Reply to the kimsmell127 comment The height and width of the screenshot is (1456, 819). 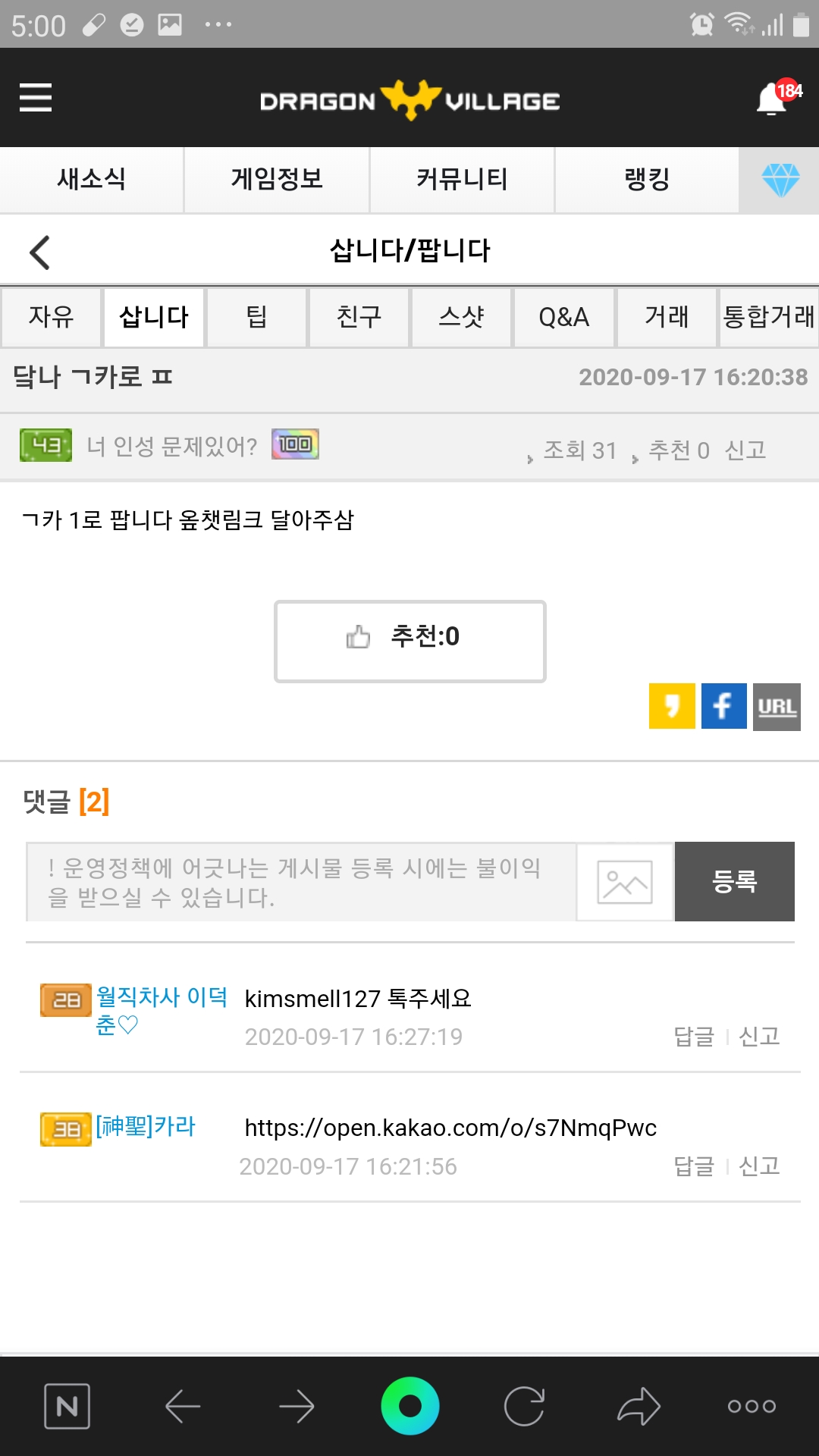point(694,1036)
